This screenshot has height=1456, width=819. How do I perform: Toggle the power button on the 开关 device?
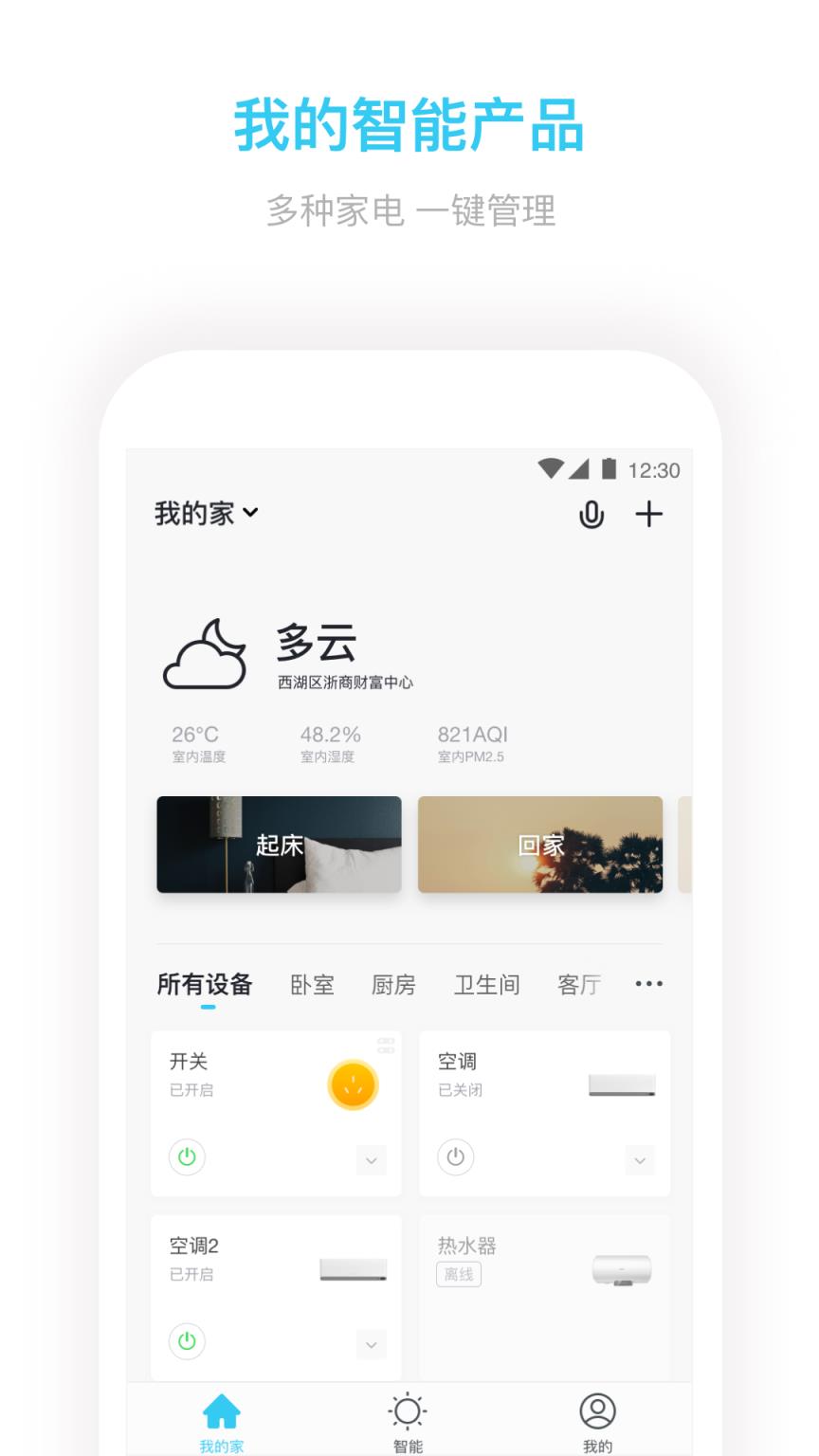tap(187, 1157)
